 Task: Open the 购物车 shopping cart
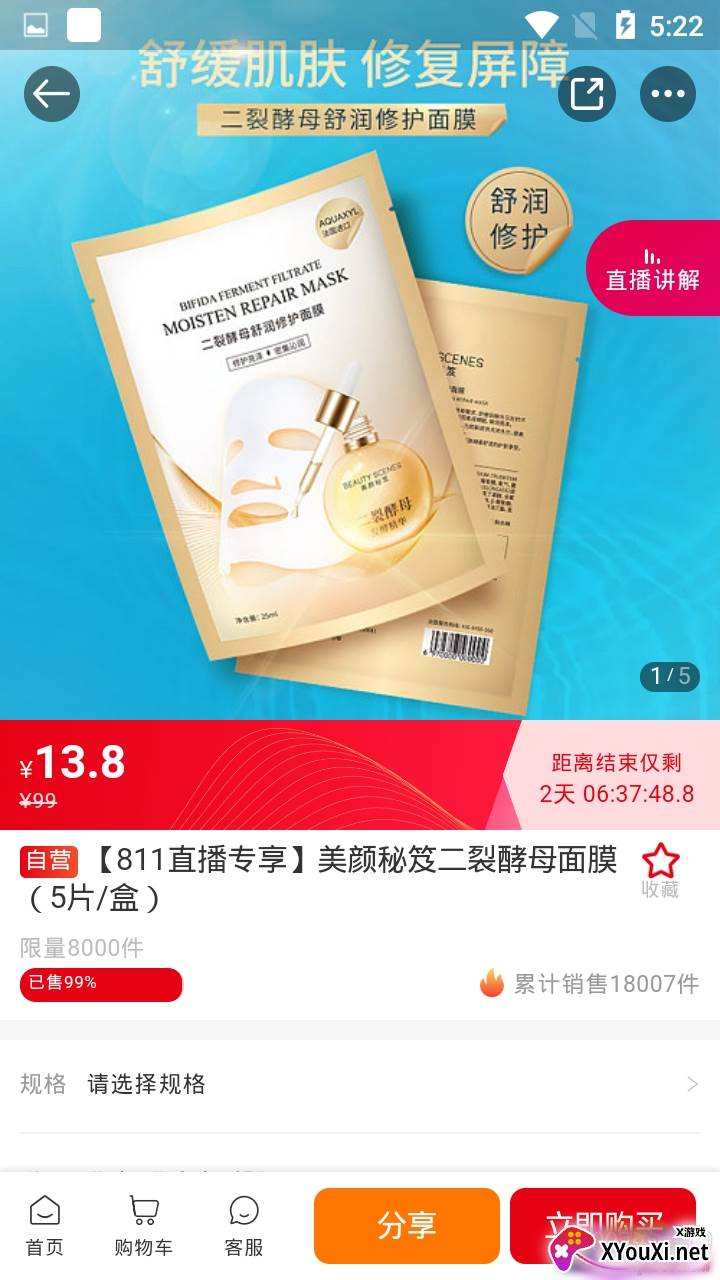pos(143,1226)
